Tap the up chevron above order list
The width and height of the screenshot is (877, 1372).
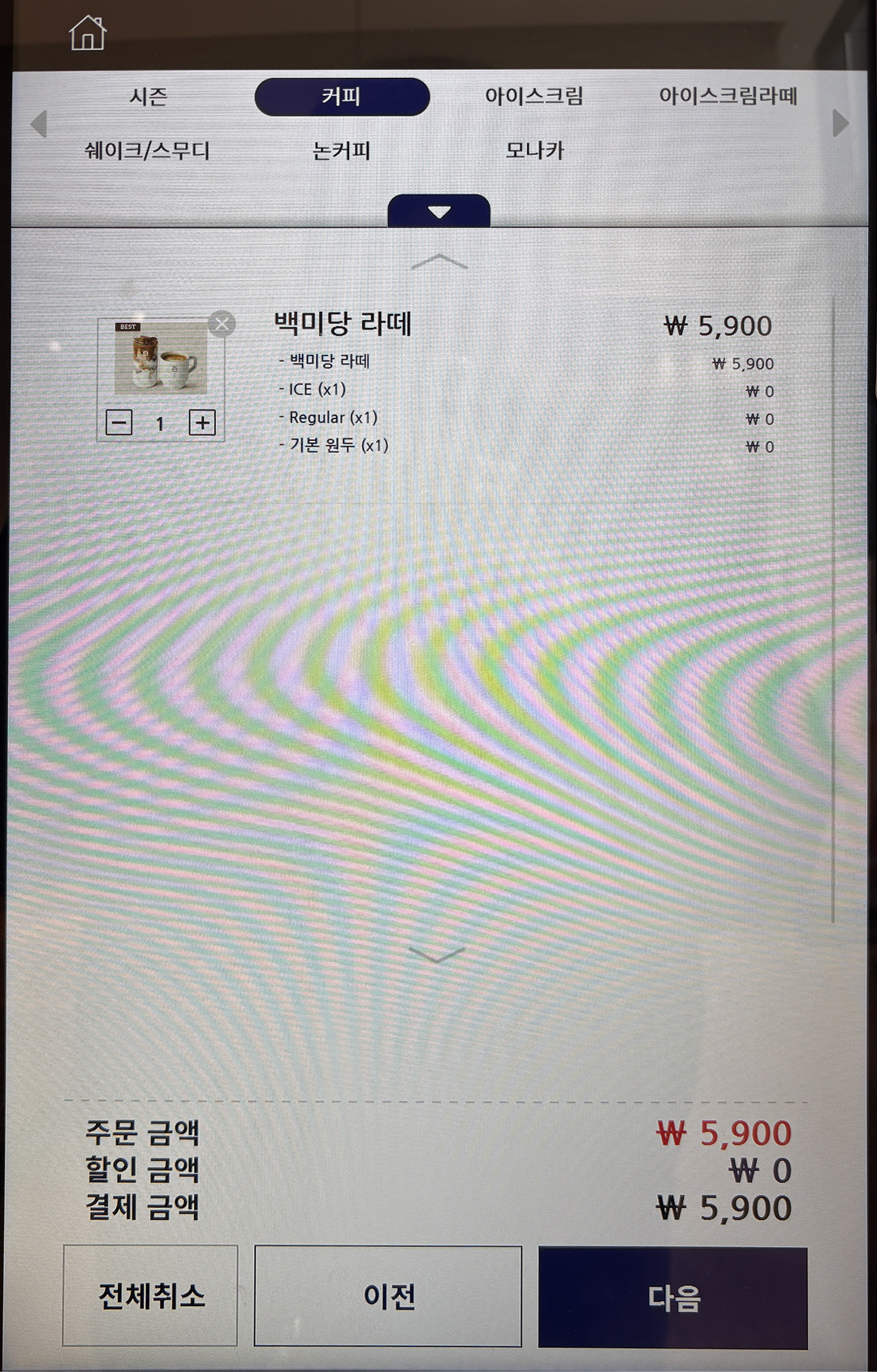coord(439,261)
